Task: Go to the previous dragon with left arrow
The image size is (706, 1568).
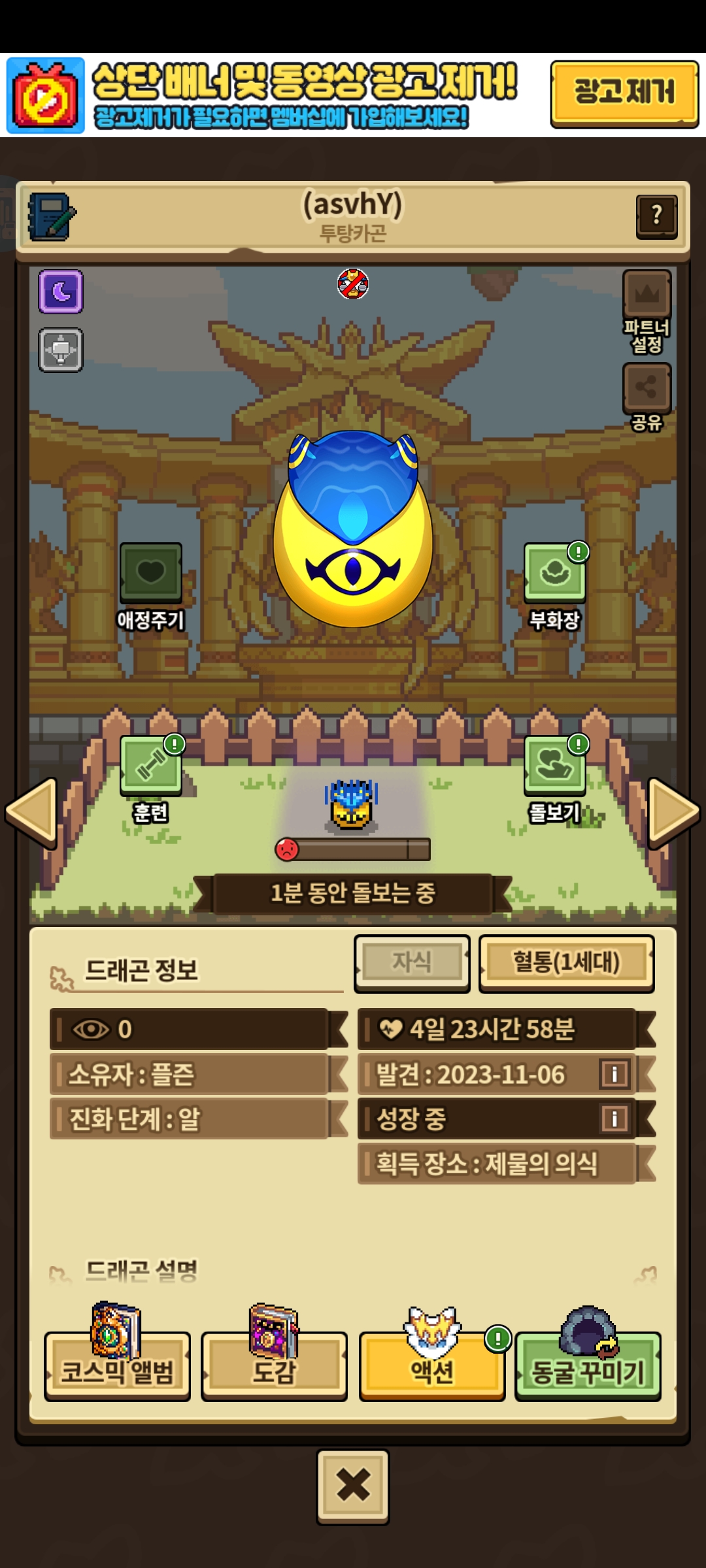Action: point(31,812)
